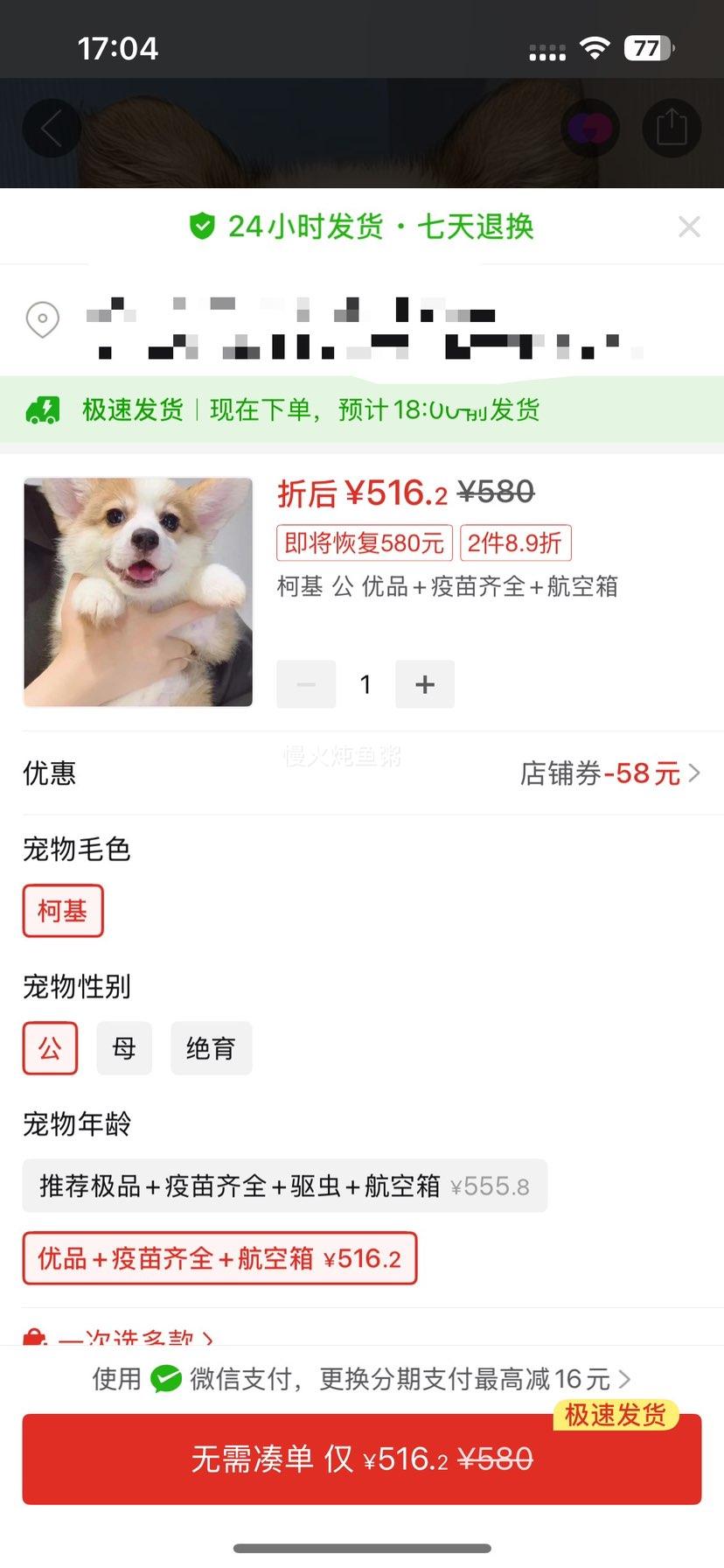Viewport: 724px width, 1568px height.
Task: Tap the red 无需凑单 purchase button
Action: point(362,1459)
